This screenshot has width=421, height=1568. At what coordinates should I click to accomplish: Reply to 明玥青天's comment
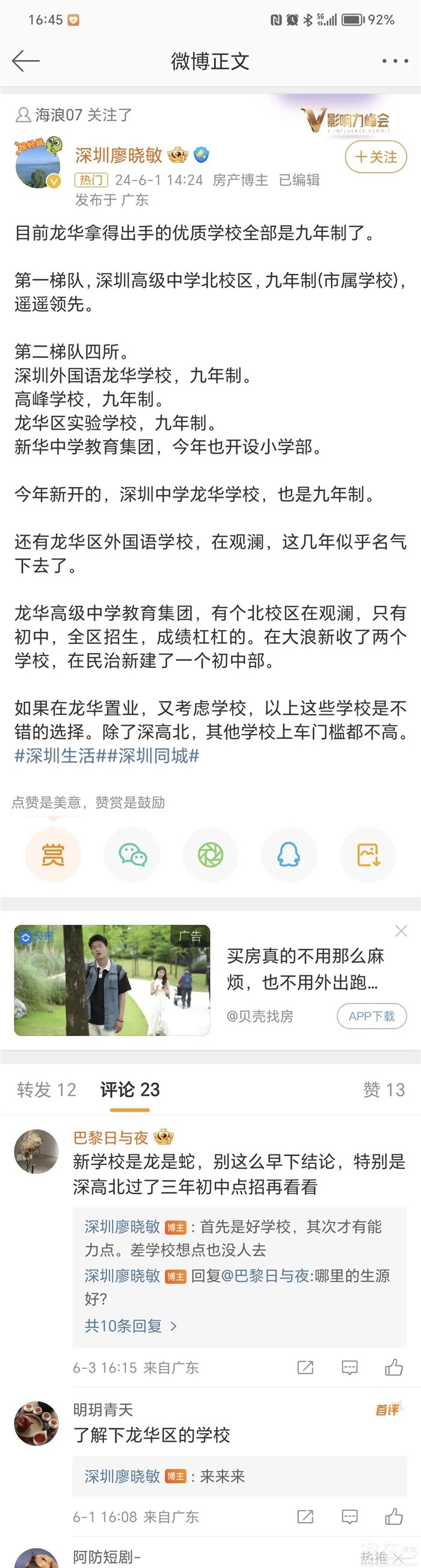[349, 1517]
